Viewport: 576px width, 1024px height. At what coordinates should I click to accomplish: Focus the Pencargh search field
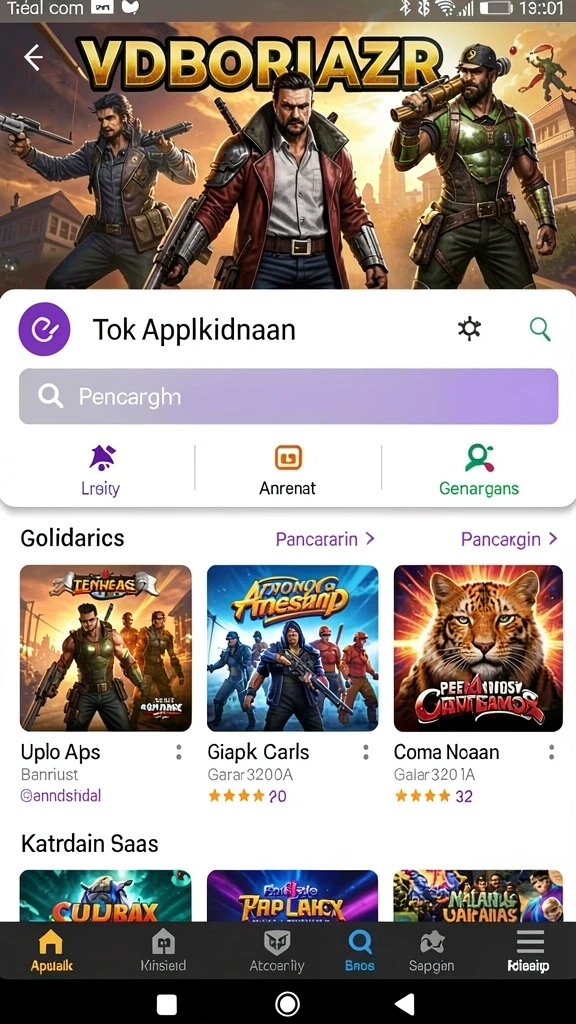tap(289, 396)
